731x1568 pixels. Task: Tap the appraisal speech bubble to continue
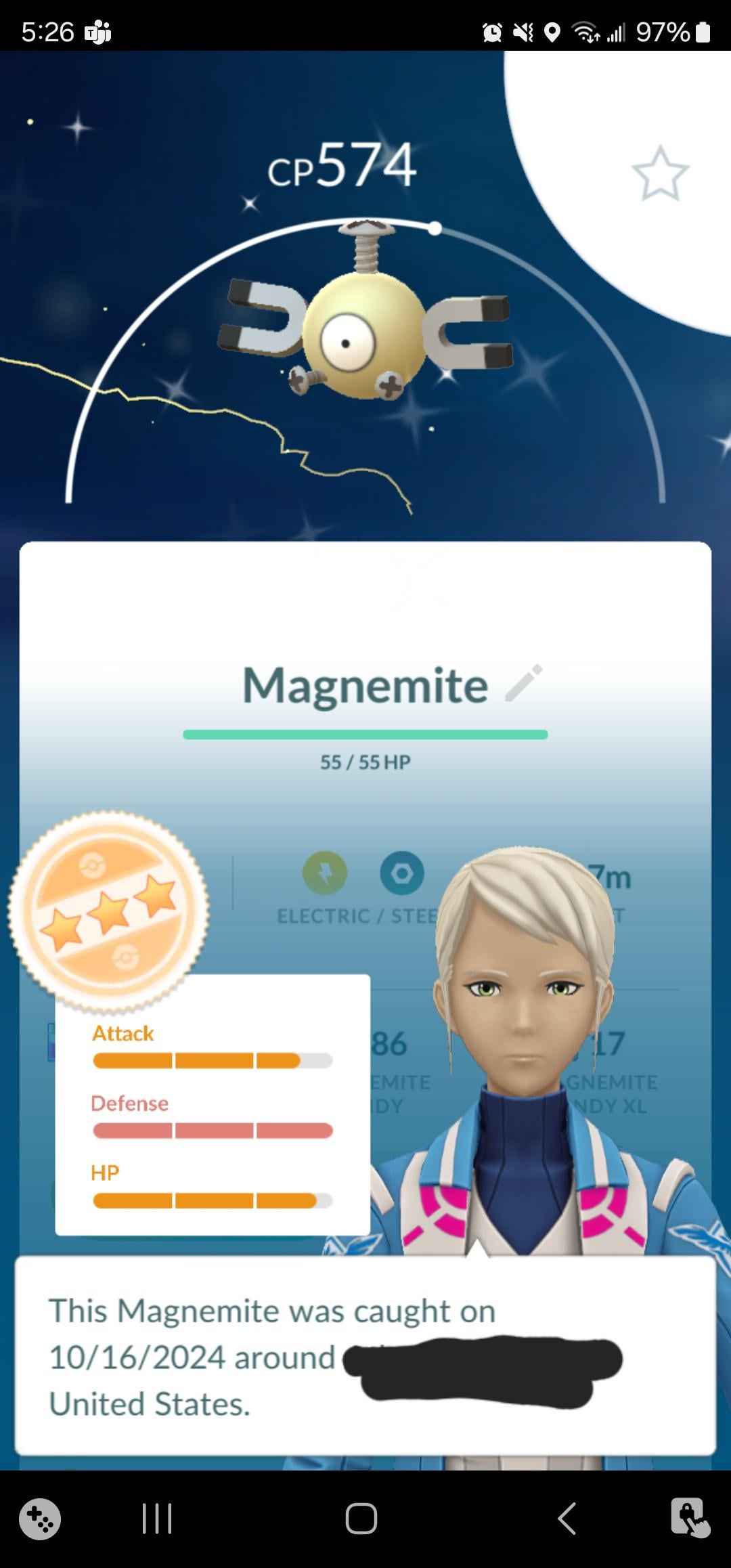365,1356
